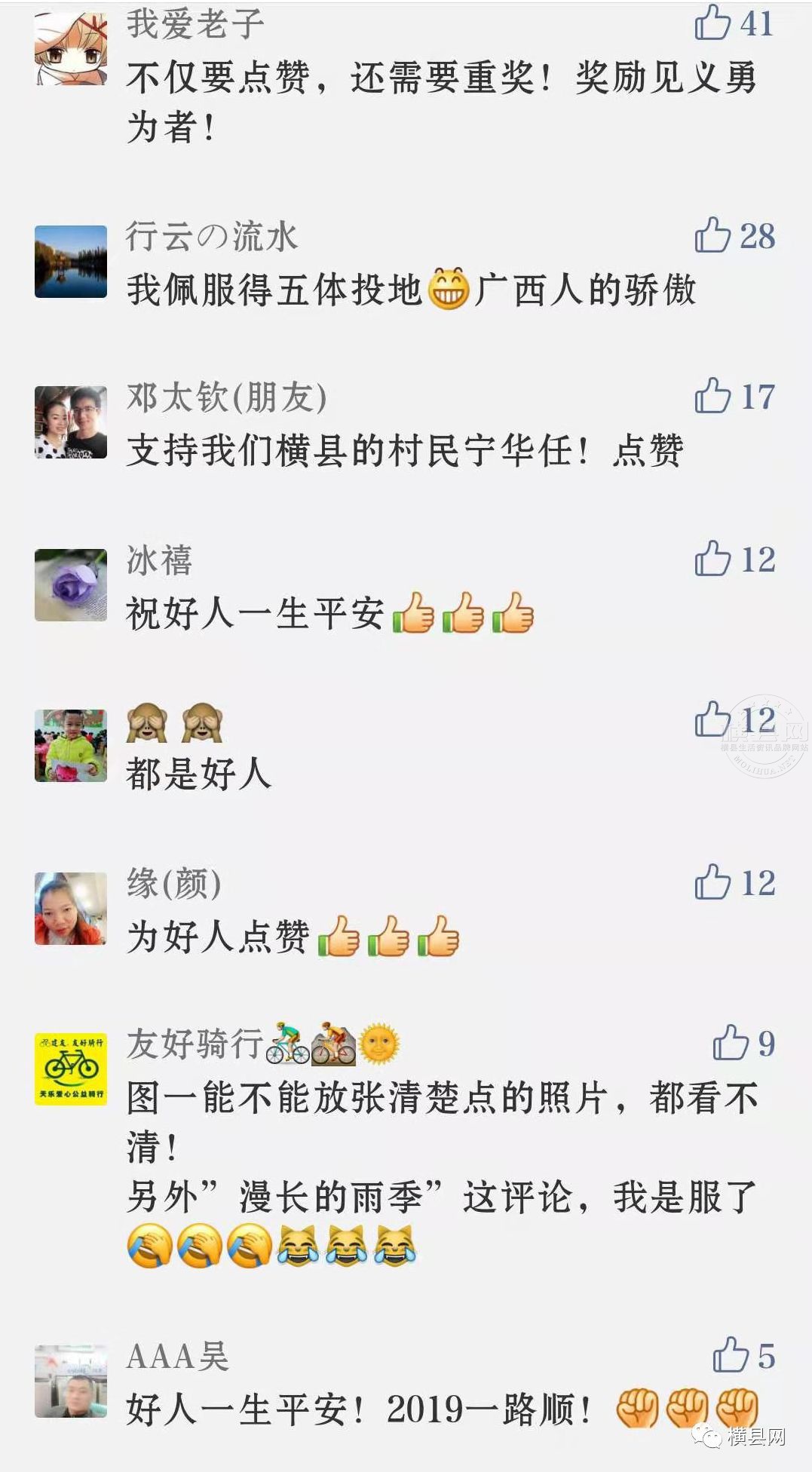Image resolution: width=812 pixels, height=1472 pixels.
Task: Like the comment by 缘(颜)
Action: [x=712, y=882]
